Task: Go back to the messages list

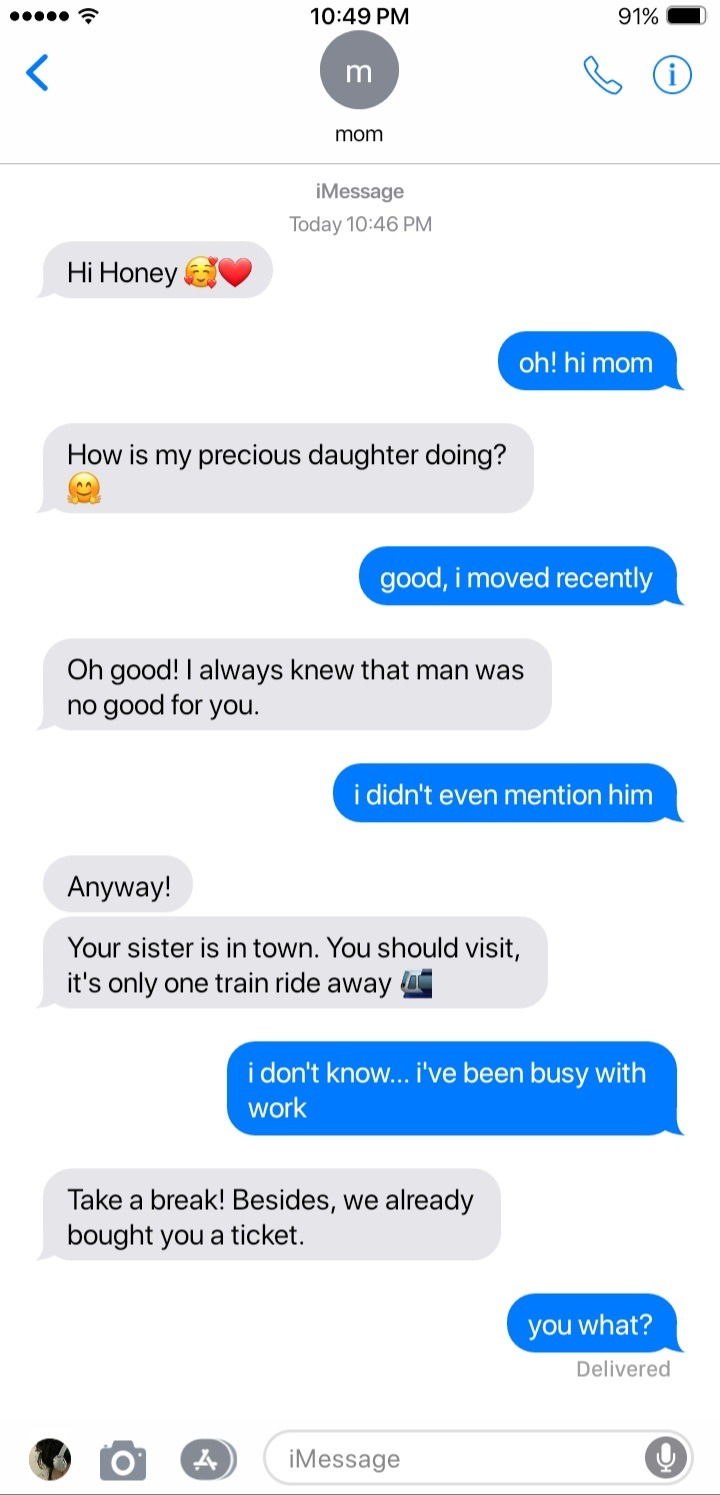Action: click(37, 73)
